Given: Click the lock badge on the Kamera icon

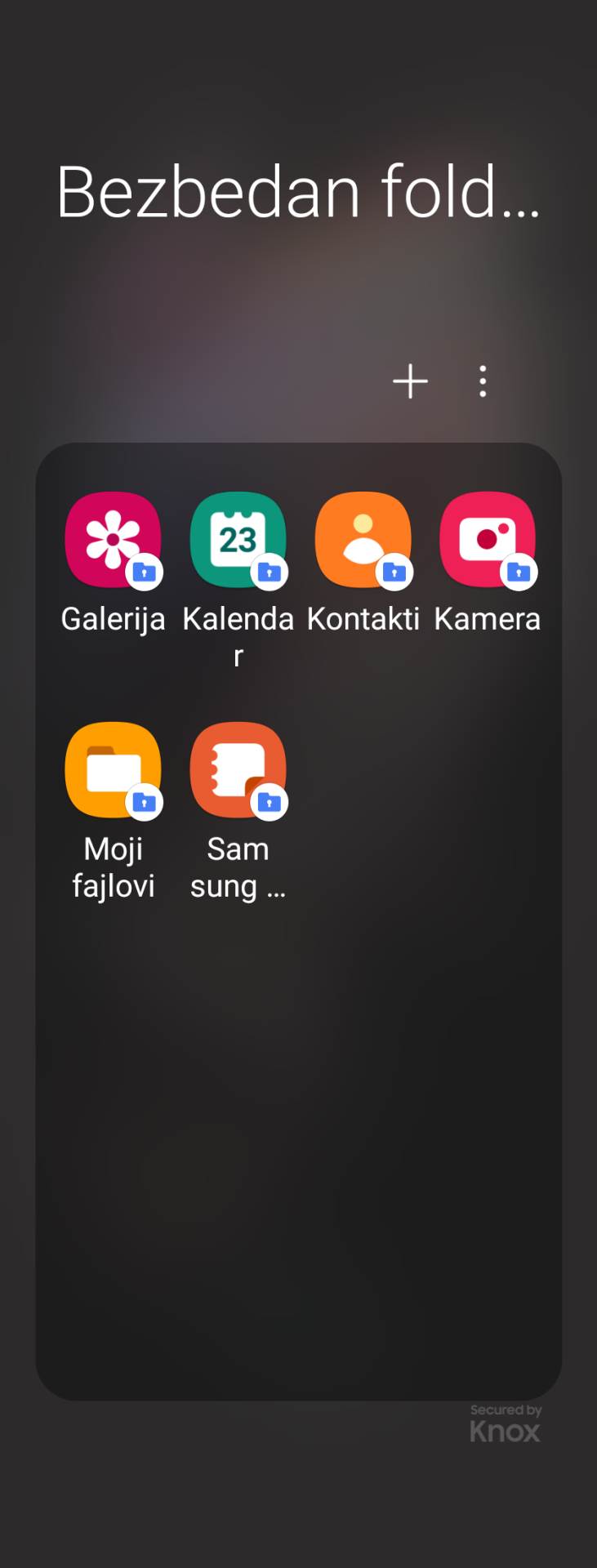Looking at the screenshot, I should 519,572.
